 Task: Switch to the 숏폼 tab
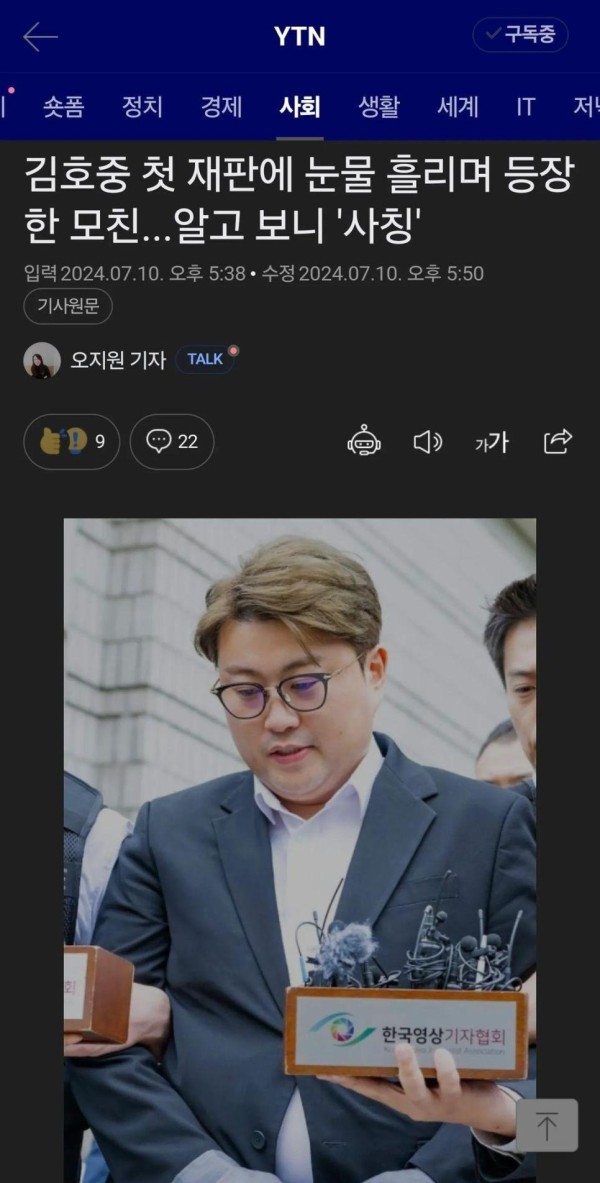[x=63, y=106]
